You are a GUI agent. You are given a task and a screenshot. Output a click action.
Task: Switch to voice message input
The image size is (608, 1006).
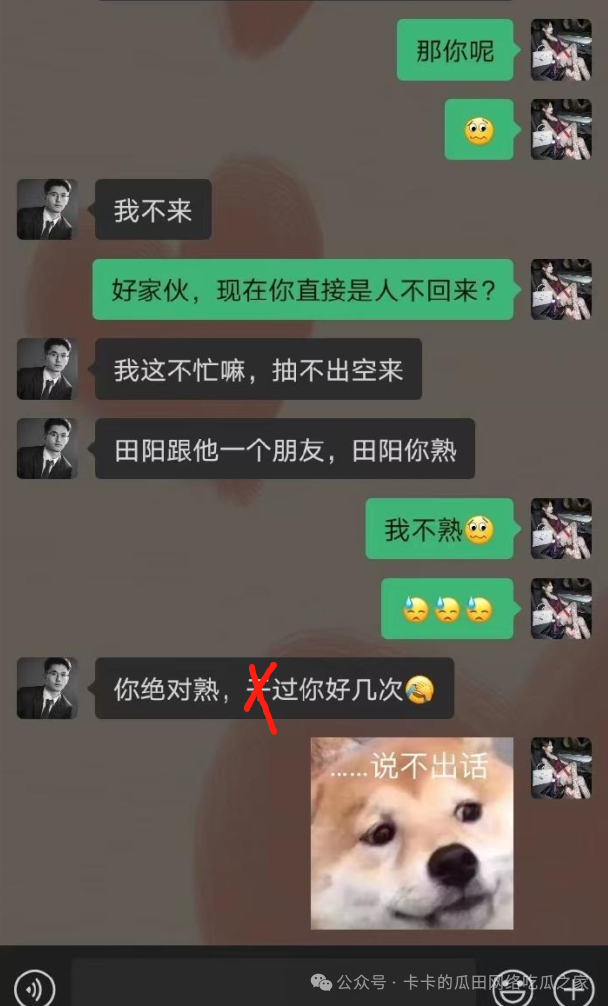click(x=34, y=989)
